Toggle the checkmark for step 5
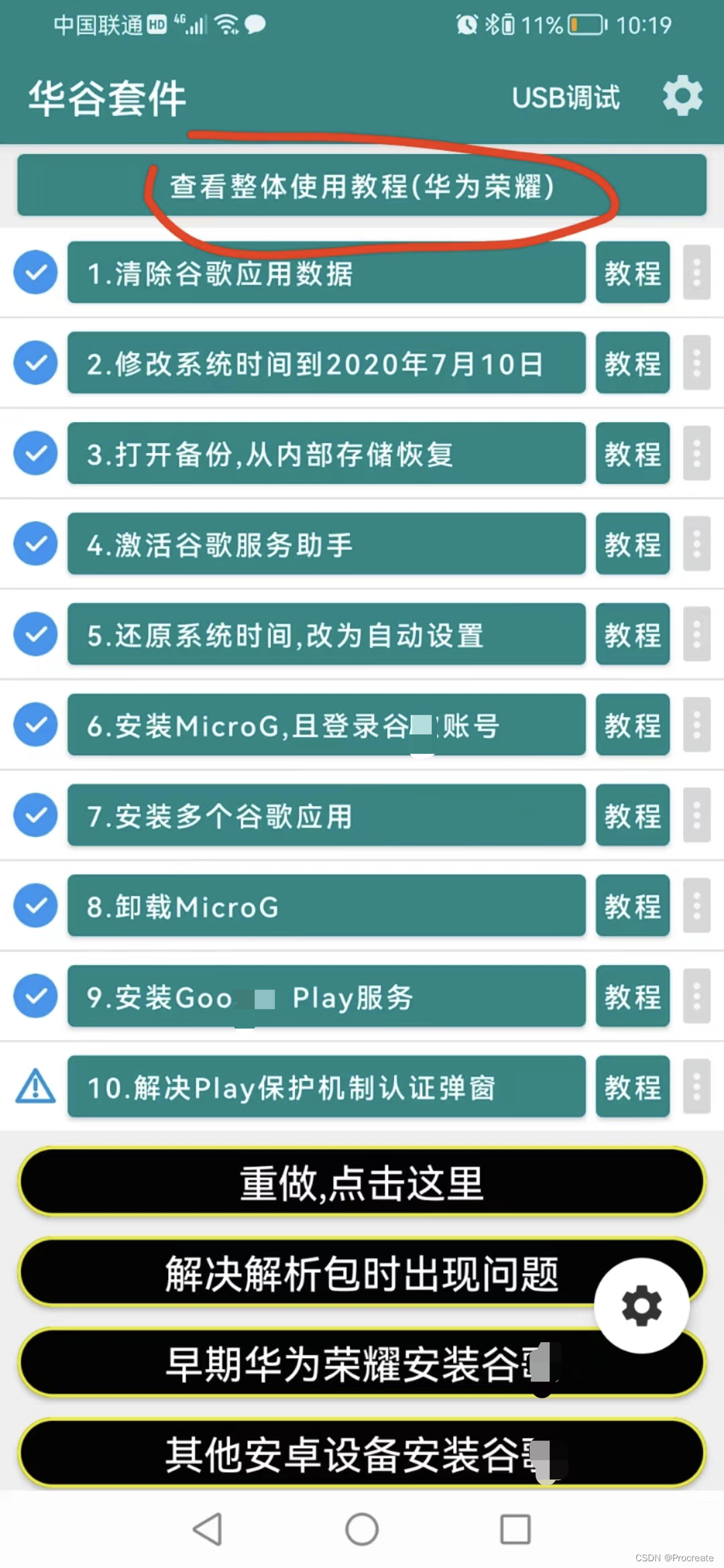The height and width of the screenshot is (1568, 724). [35, 635]
